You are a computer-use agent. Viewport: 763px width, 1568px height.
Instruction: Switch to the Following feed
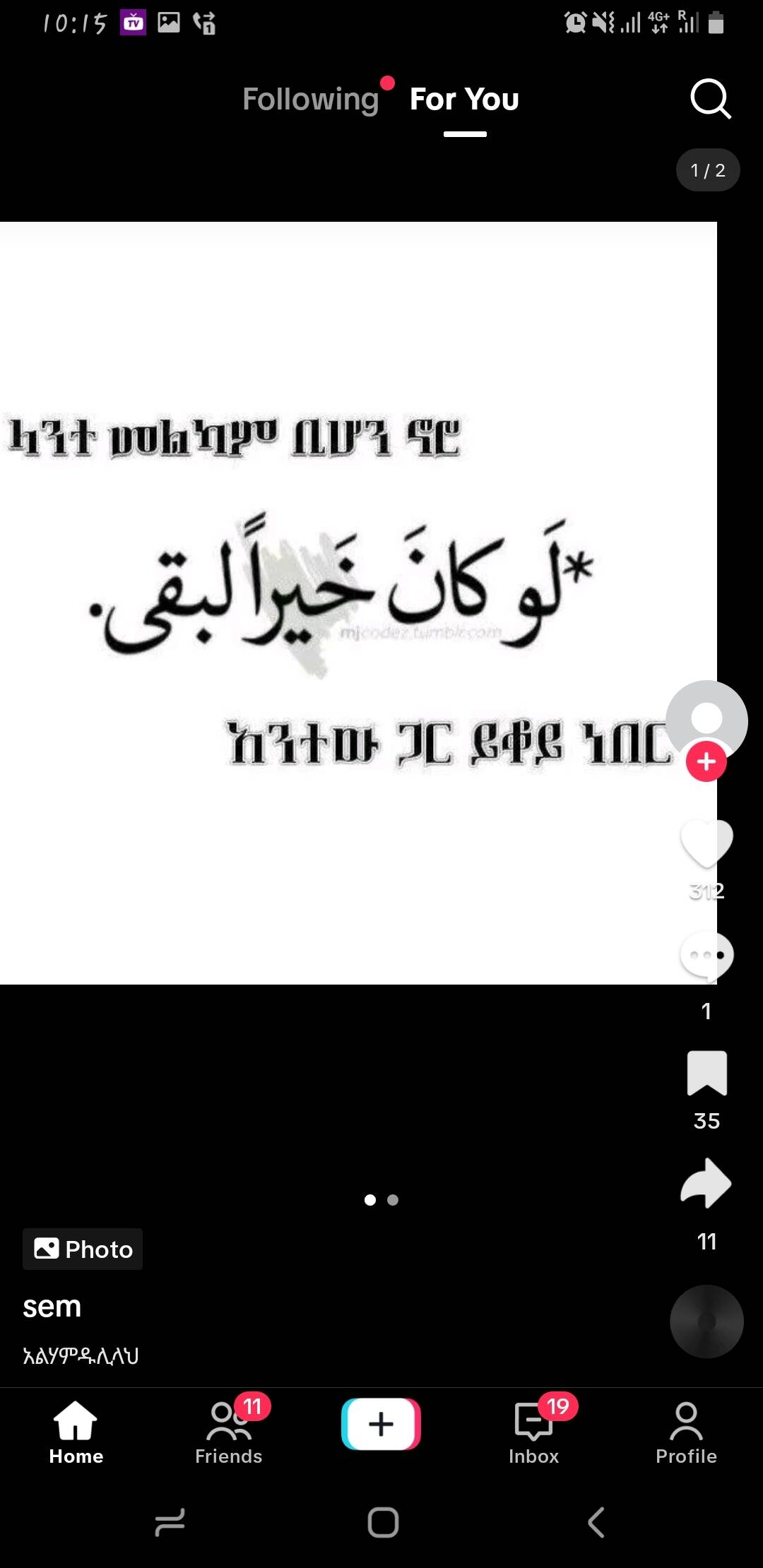pos(311,100)
